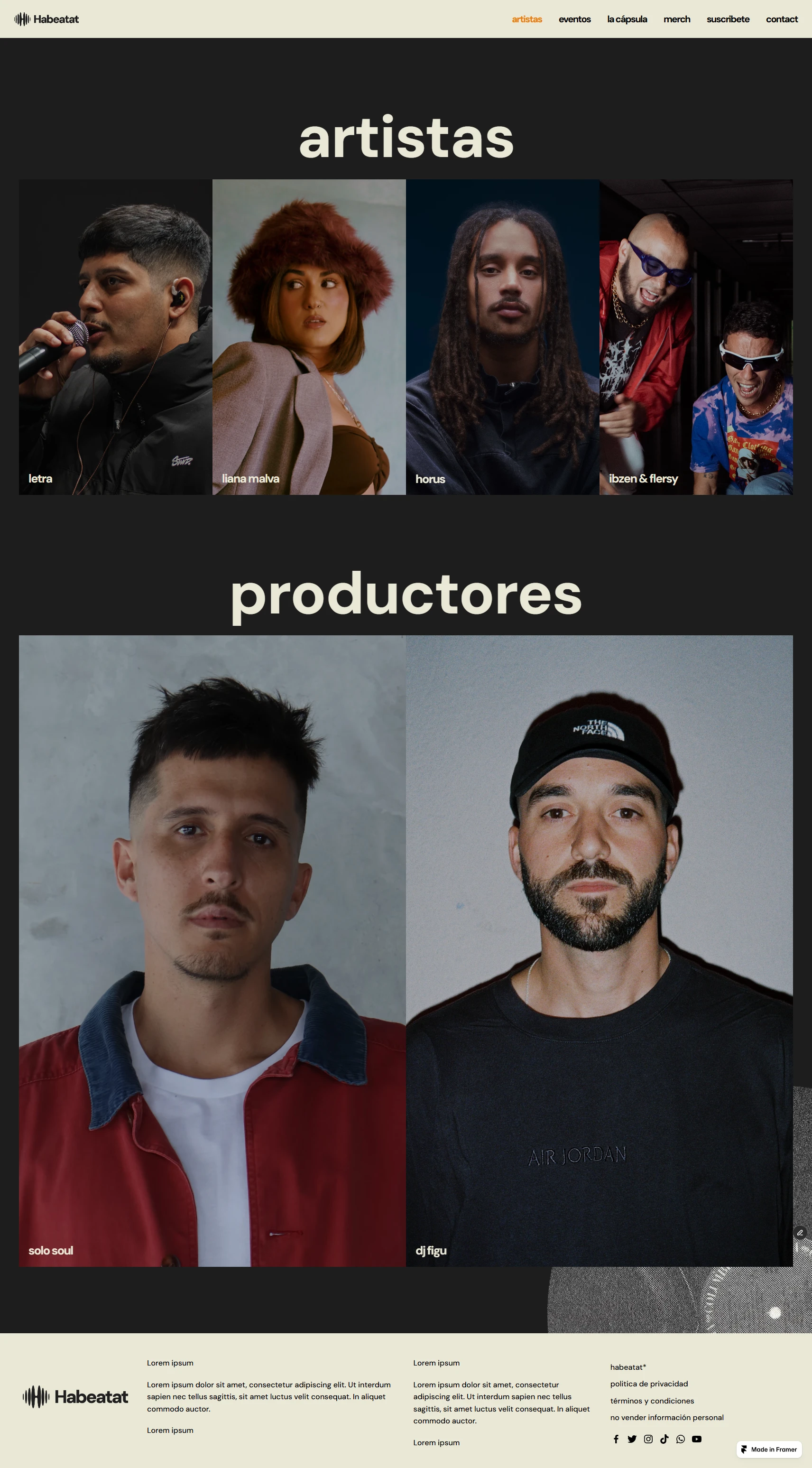This screenshot has height=1468, width=812.
Task: Open no vender información personal link
Action: pos(667,1417)
